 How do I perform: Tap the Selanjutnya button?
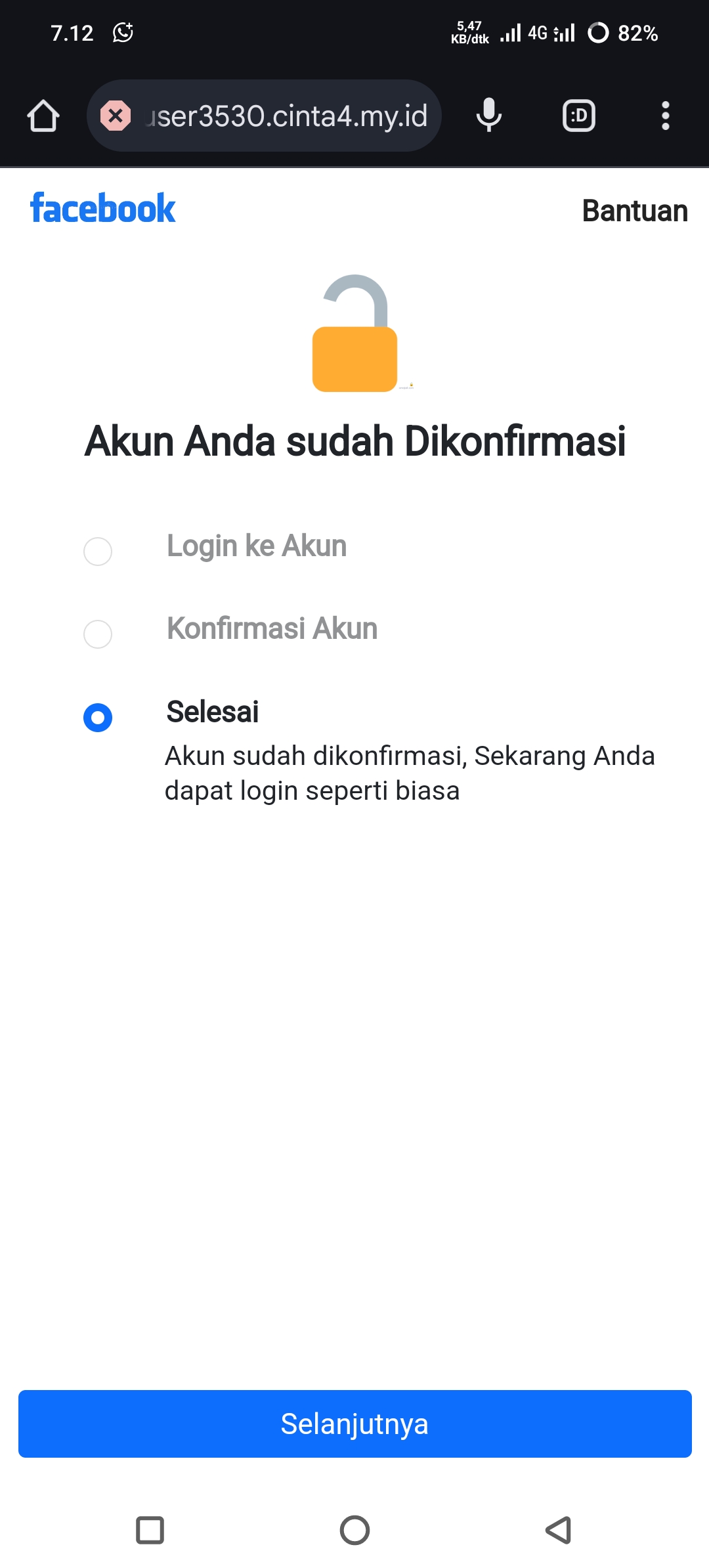click(354, 1424)
